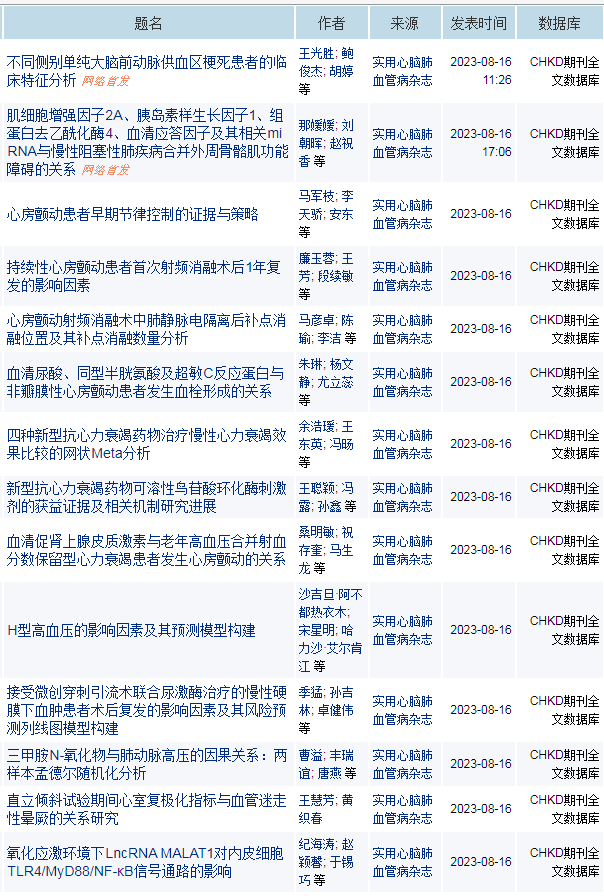Screen dimensions: 604x896
Task: View author 王光胜's profile
Action: click(x=315, y=54)
